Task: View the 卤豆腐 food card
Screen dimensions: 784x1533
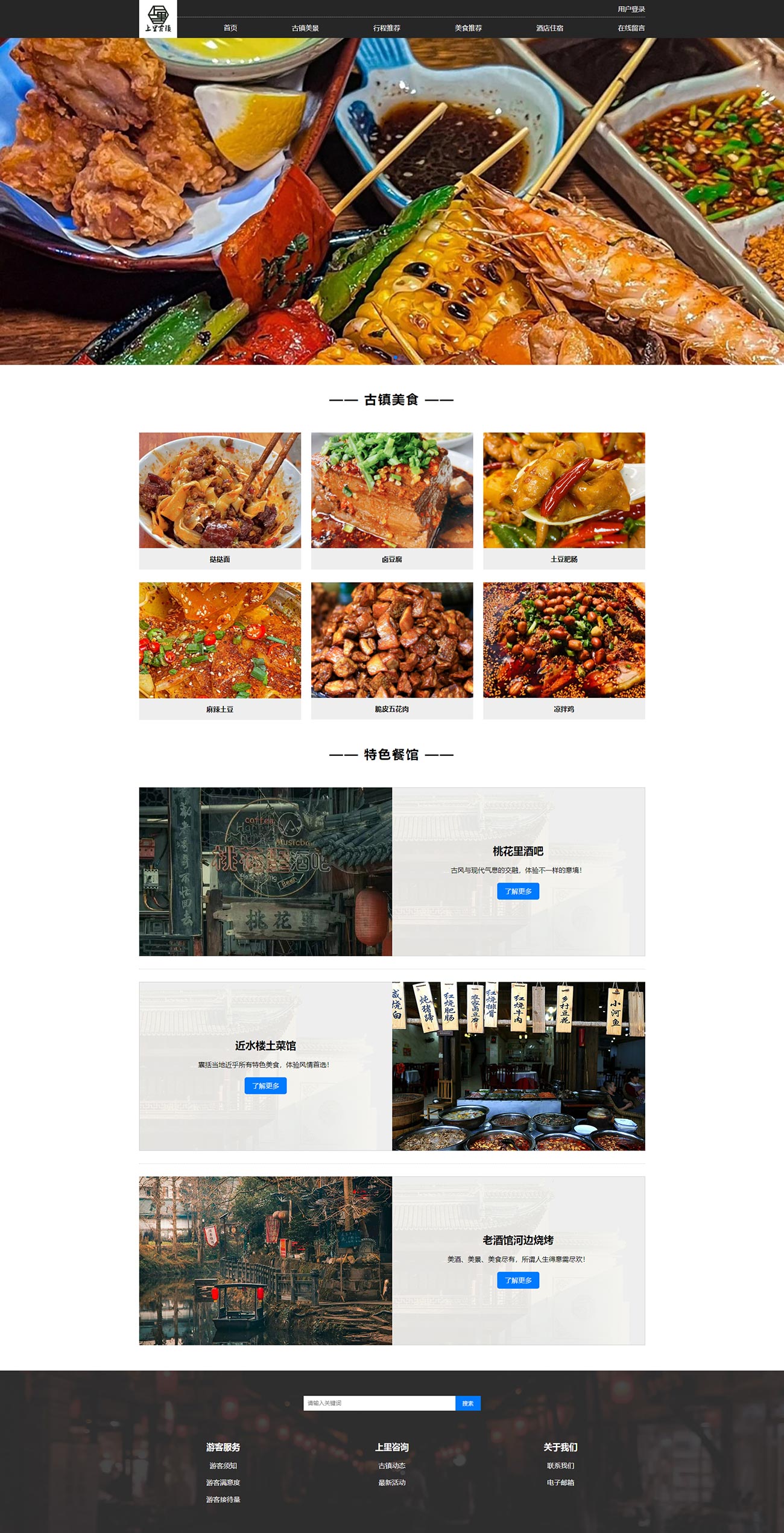Action: point(392,500)
